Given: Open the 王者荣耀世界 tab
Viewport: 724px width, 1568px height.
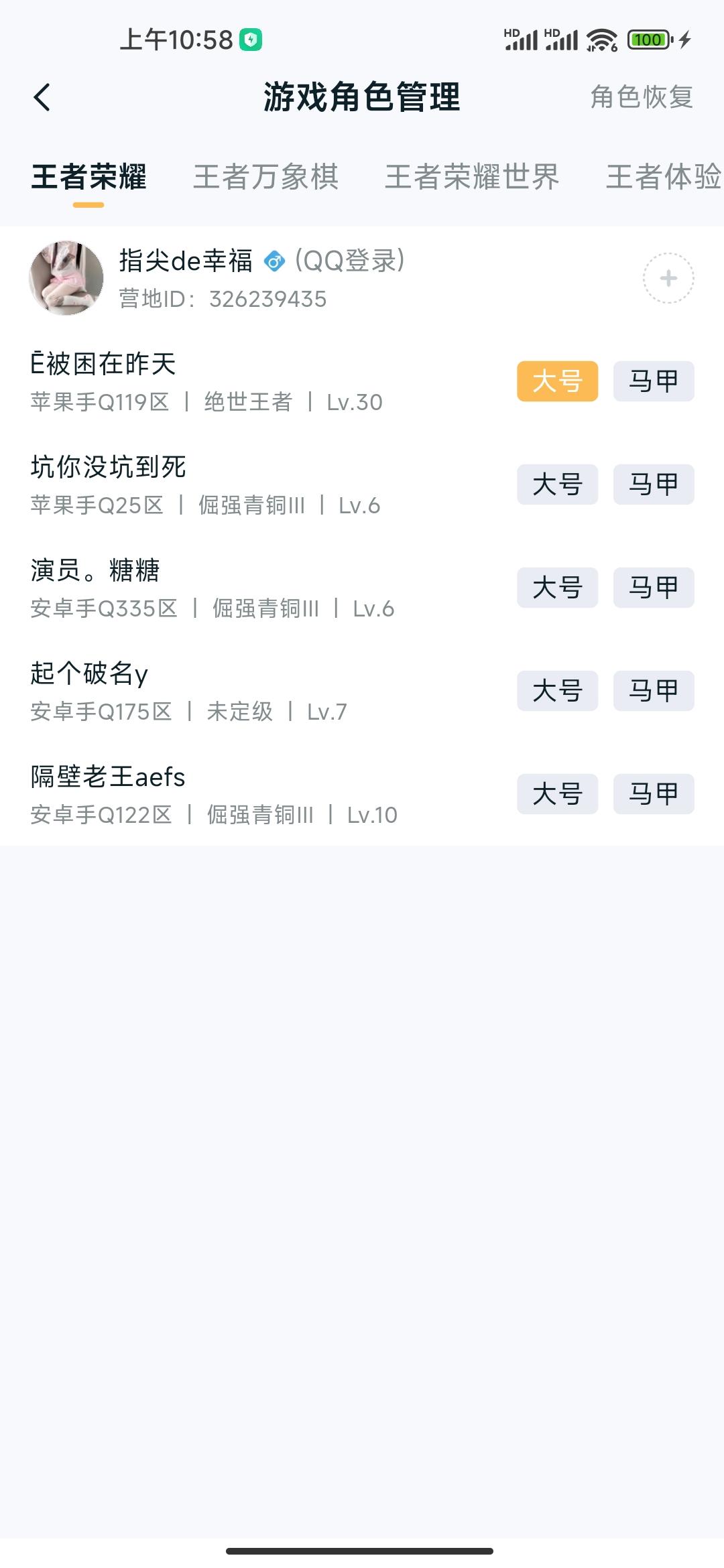Looking at the screenshot, I should pyautogui.click(x=473, y=177).
